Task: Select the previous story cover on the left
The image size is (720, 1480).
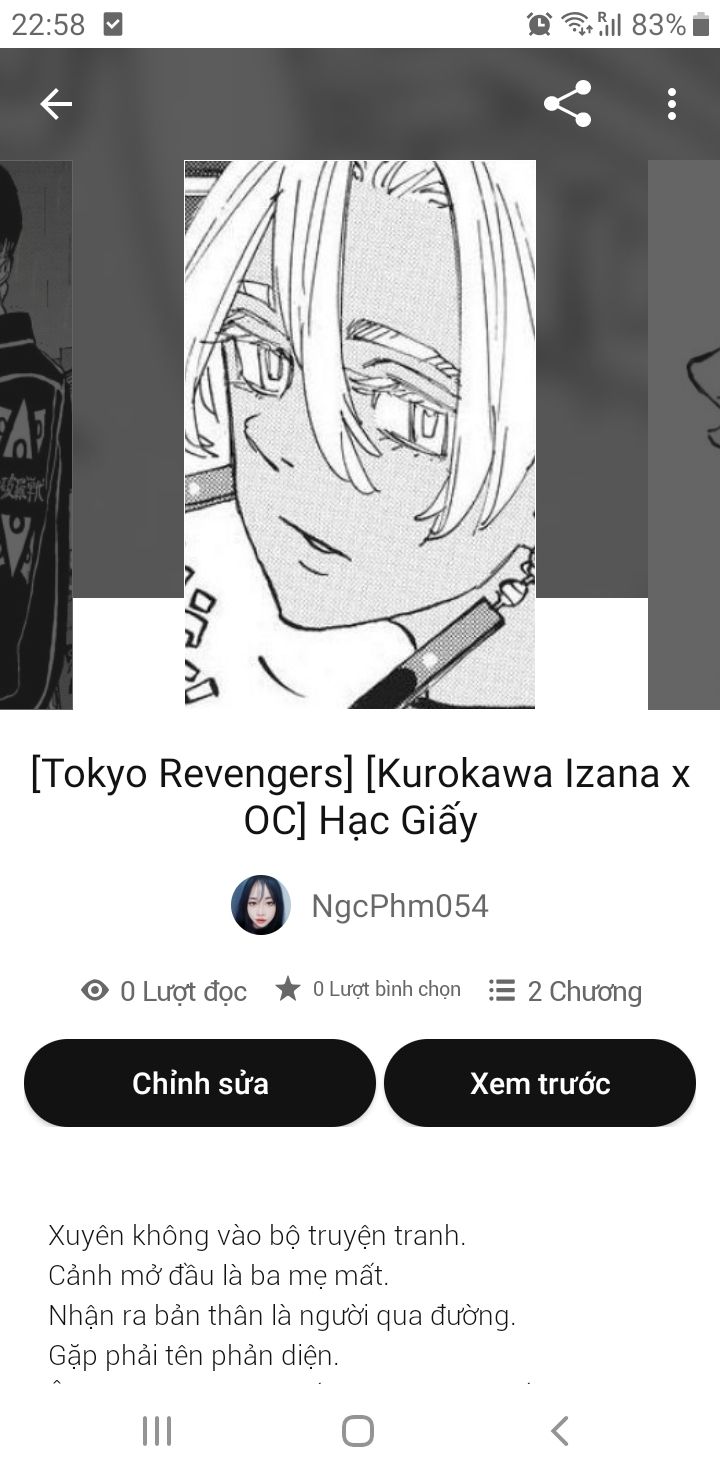Action: 36,434
